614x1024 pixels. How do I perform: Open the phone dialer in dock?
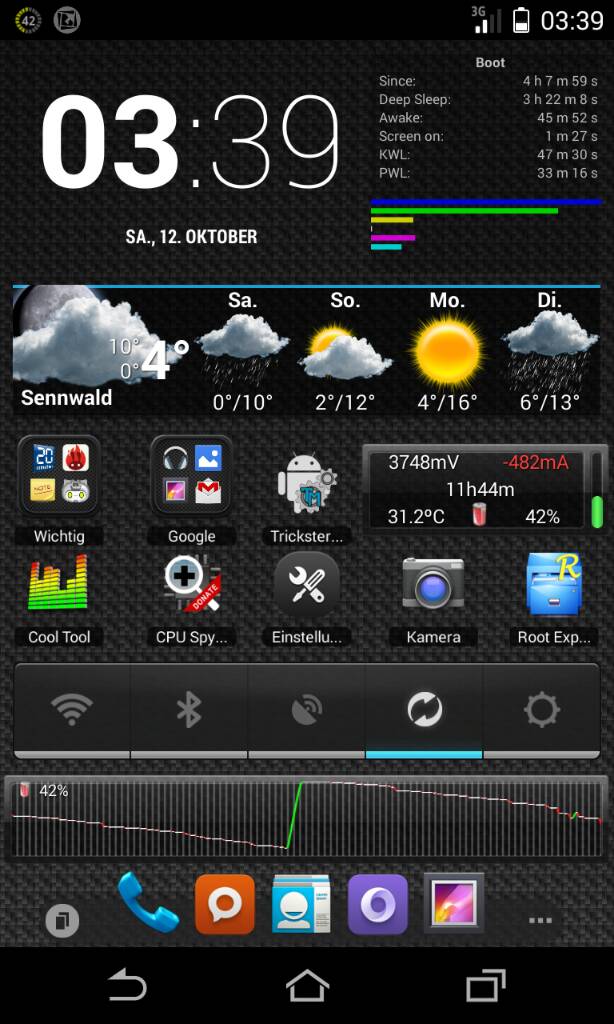(x=147, y=901)
